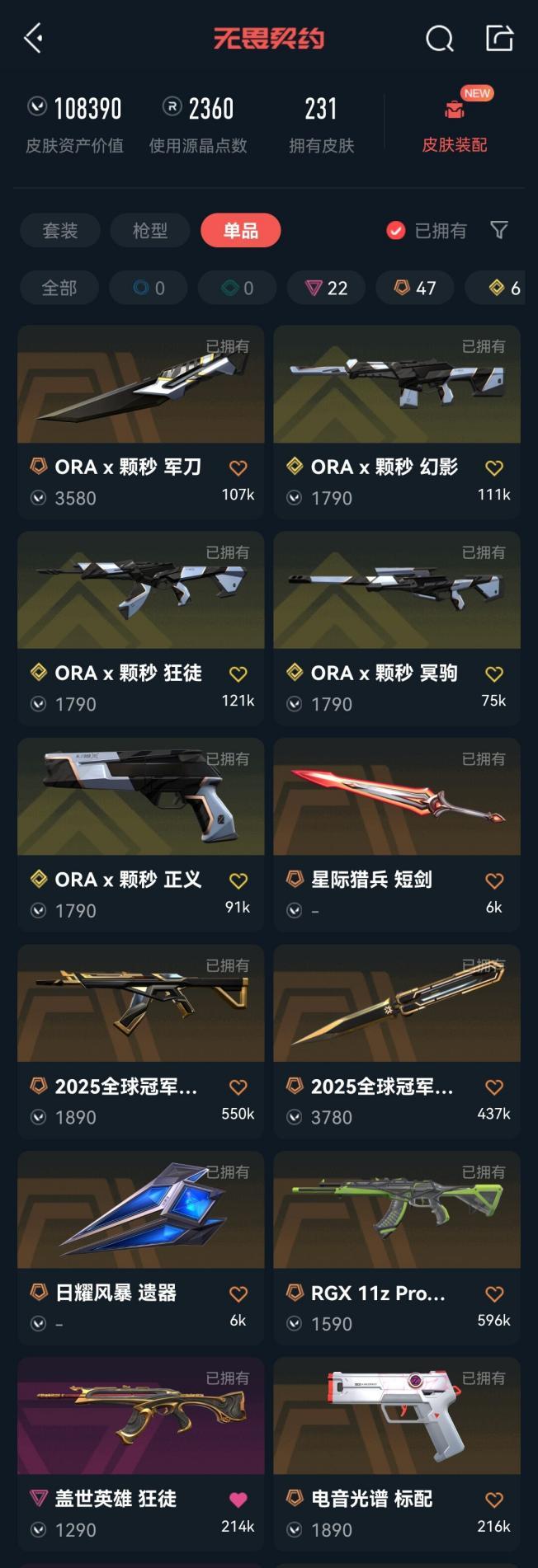
Task: Open 星际猎兵 短剑 skin card
Action: pyautogui.click(x=397, y=835)
